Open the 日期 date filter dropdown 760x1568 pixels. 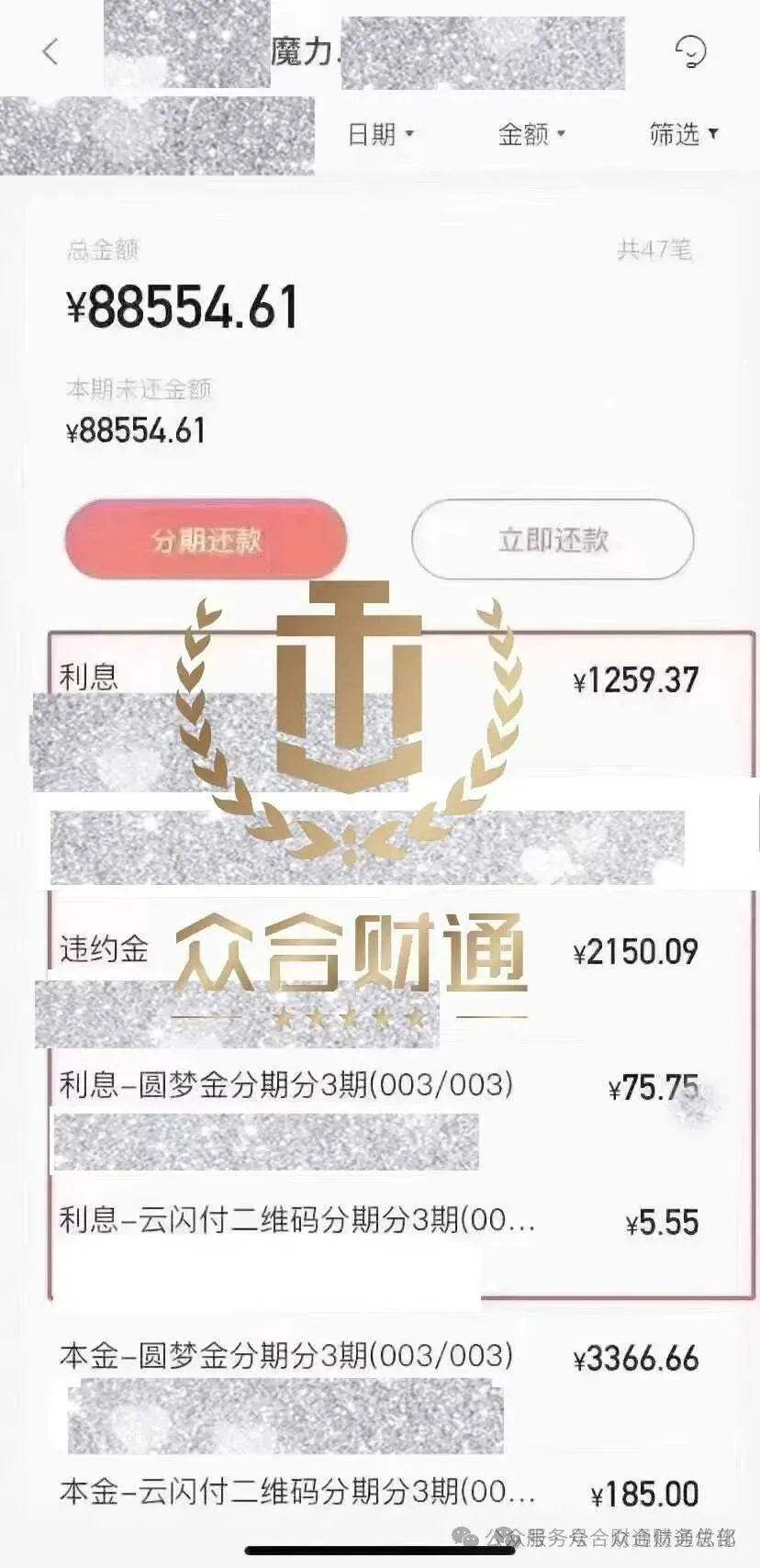tap(381, 134)
